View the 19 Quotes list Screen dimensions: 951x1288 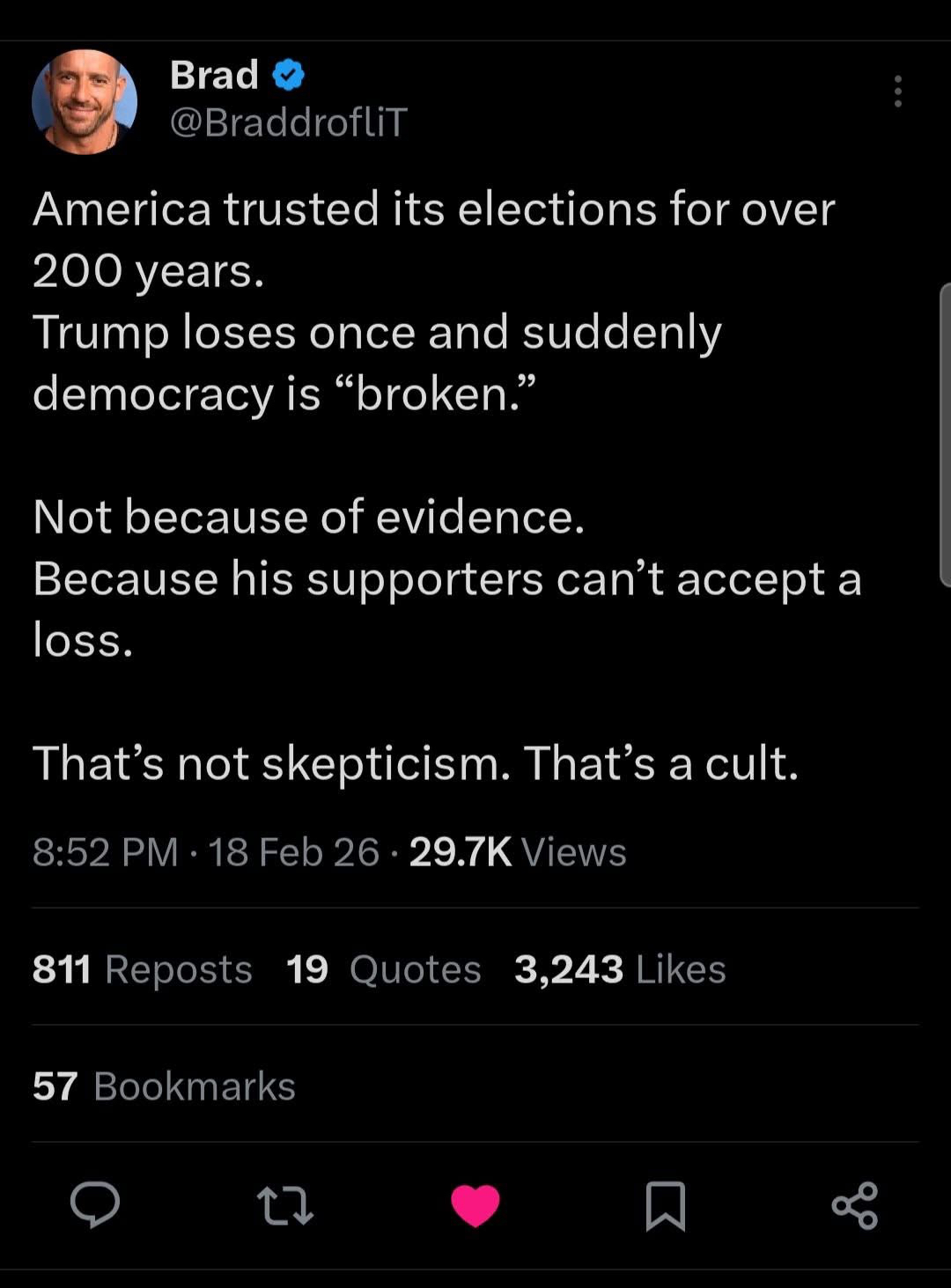click(383, 969)
